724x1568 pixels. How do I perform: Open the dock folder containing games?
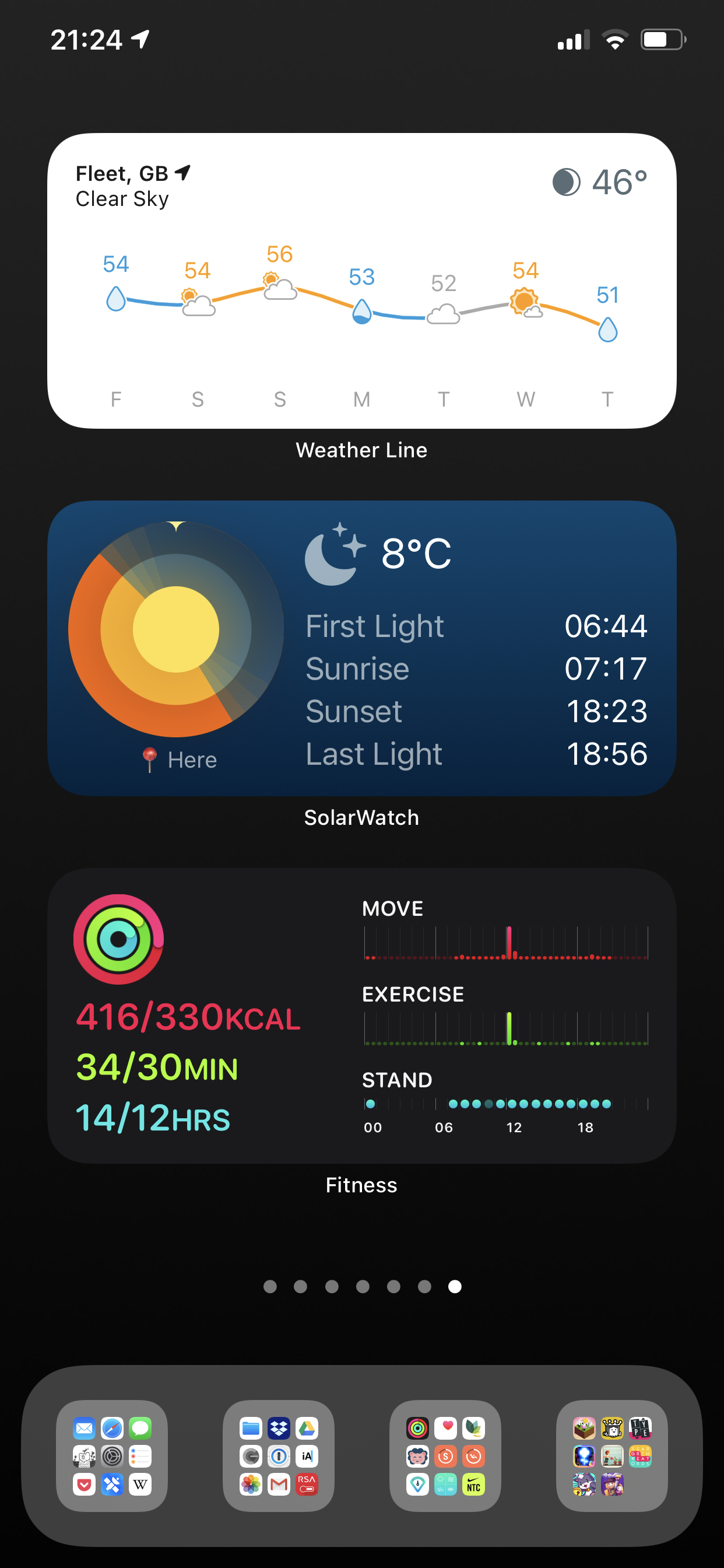[612, 1456]
